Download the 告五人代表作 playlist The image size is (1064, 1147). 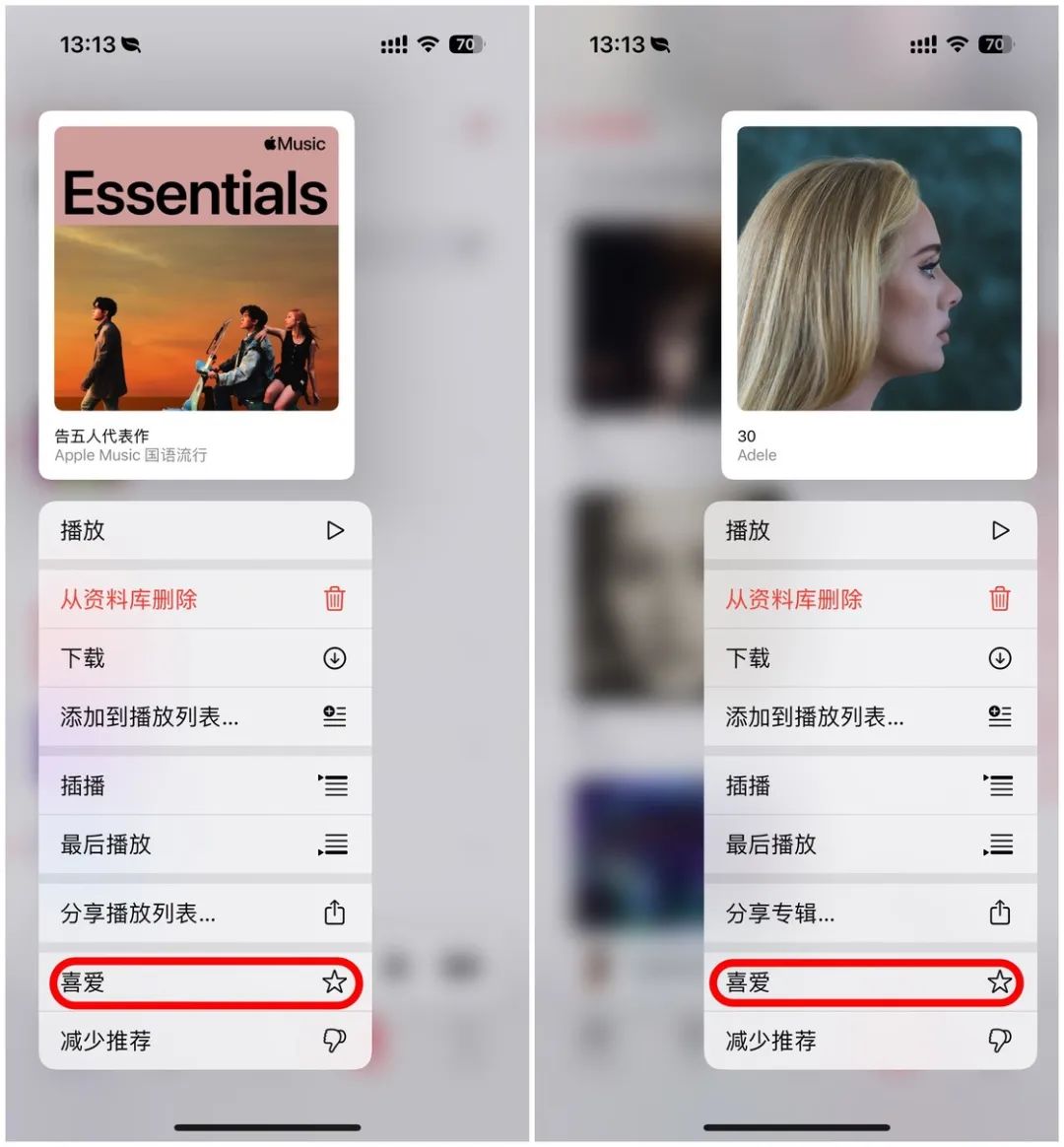click(205, 657)
